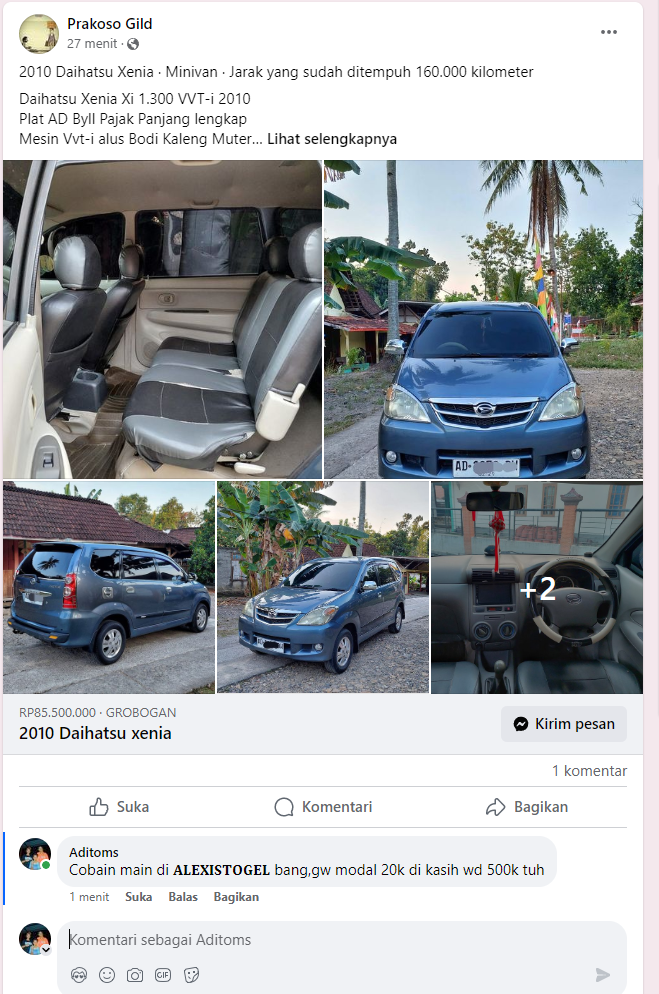Tap Komentari to comment on post
The height and width of the screenshot is (994, 659).
point(323,807)
